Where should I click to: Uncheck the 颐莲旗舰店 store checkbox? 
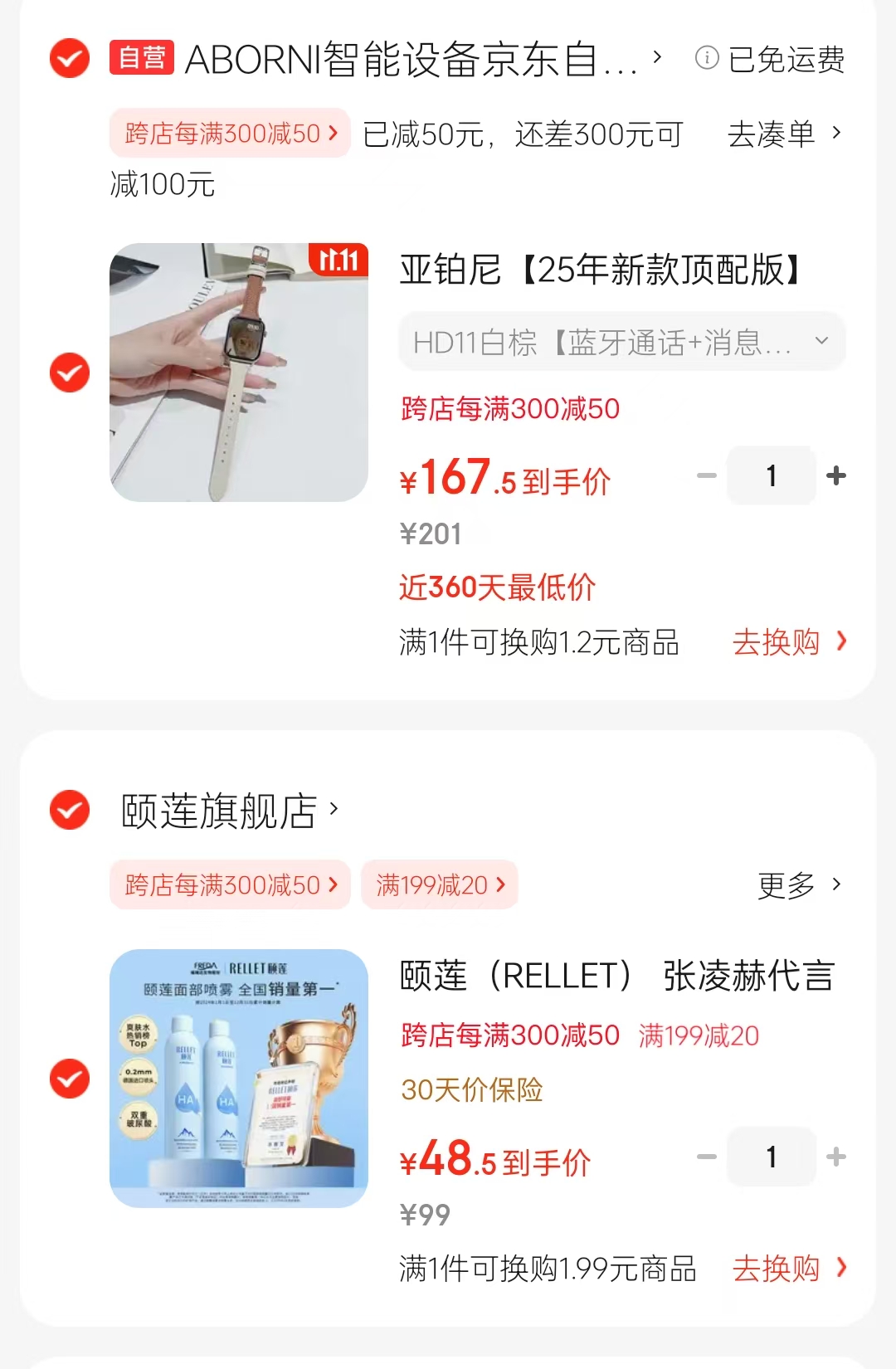[70, 810]
